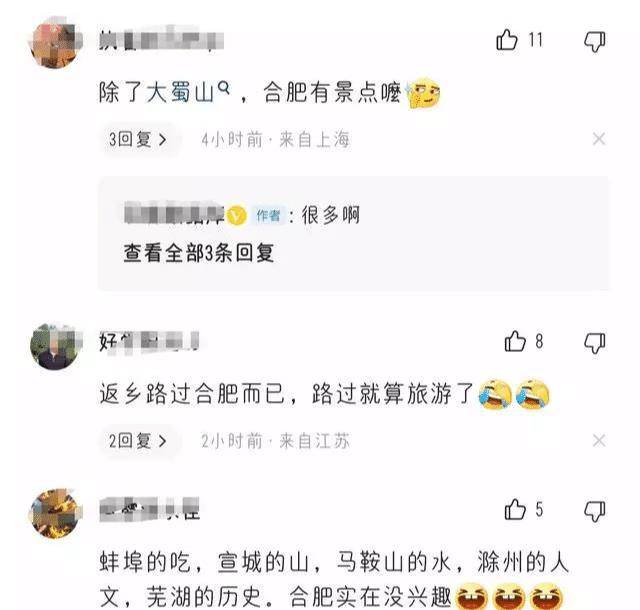Dislike the comment about 大蜀山
This screenshot has height=610, width=640.
(594, 41)
